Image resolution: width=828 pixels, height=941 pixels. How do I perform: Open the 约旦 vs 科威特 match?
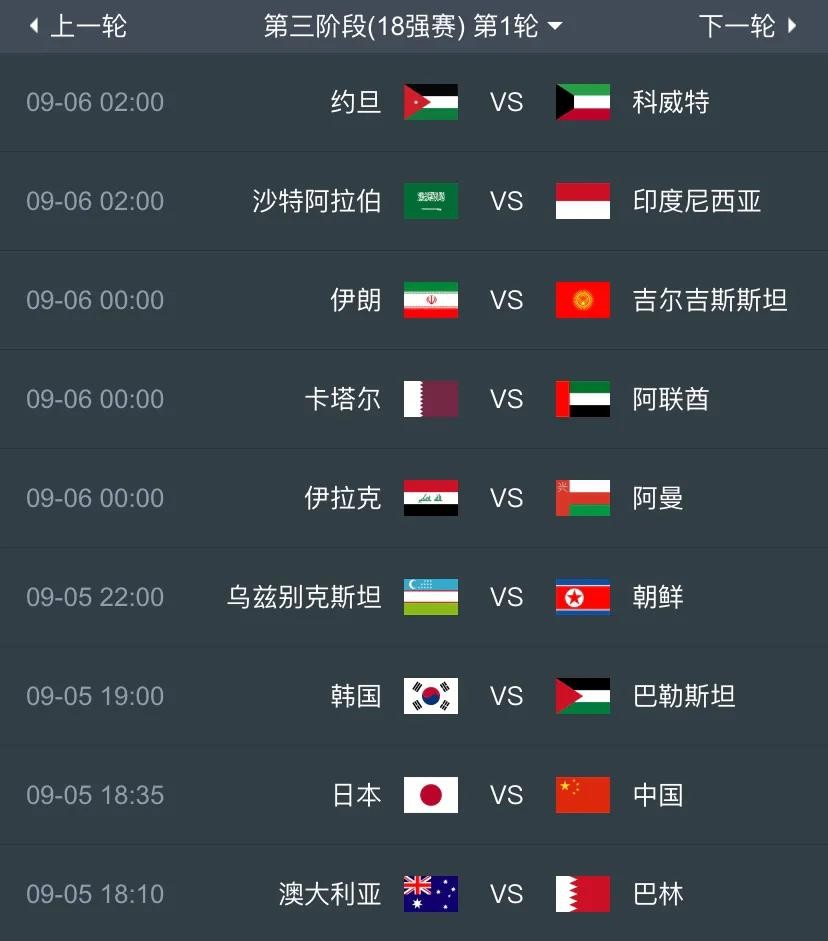(x=506, y=102)
